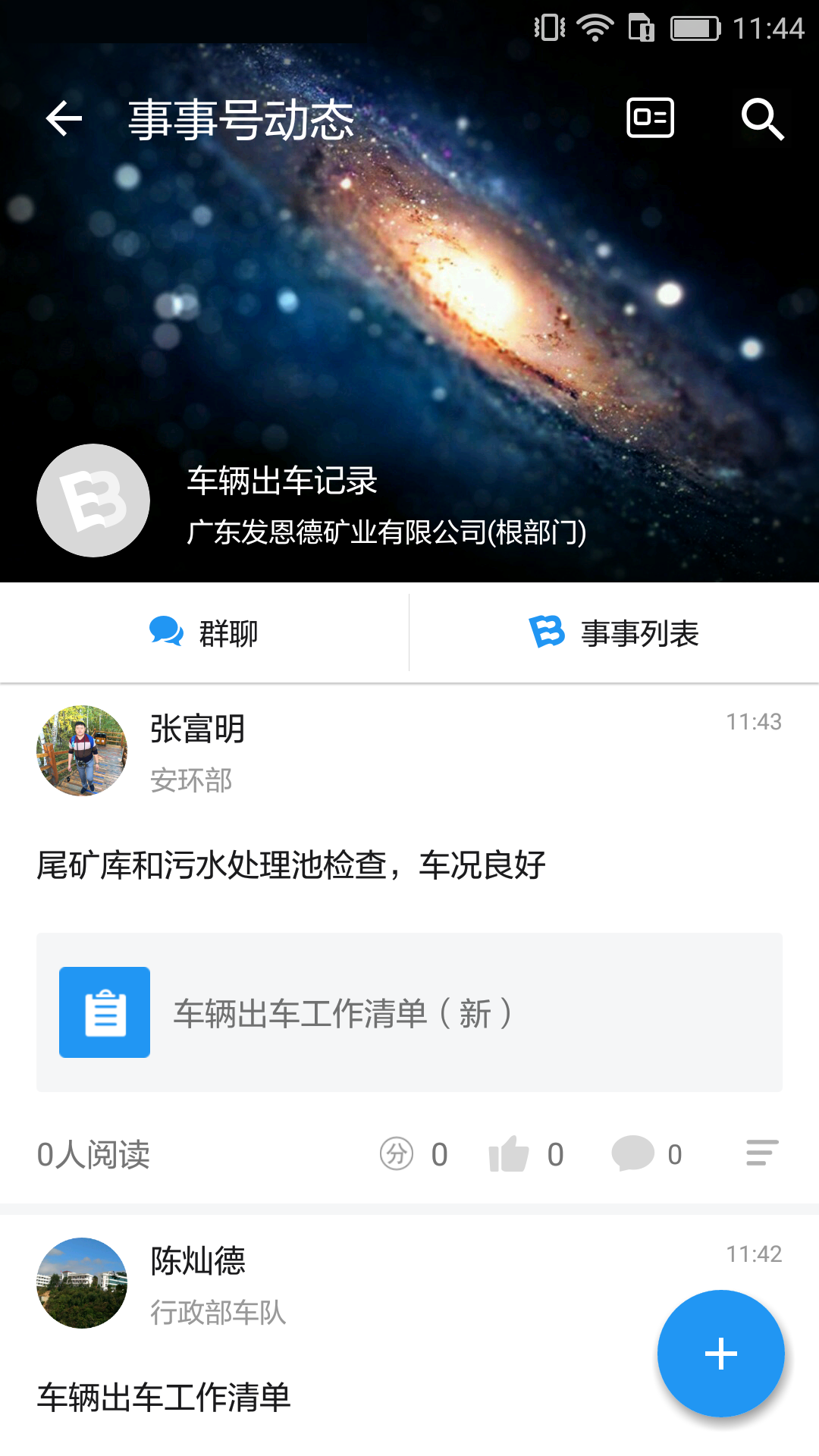This screenshot has height=1456, width=819.
Task: Open 张富明's post about 尾矿库和污水处理池检查
Action: coord(291,865)
